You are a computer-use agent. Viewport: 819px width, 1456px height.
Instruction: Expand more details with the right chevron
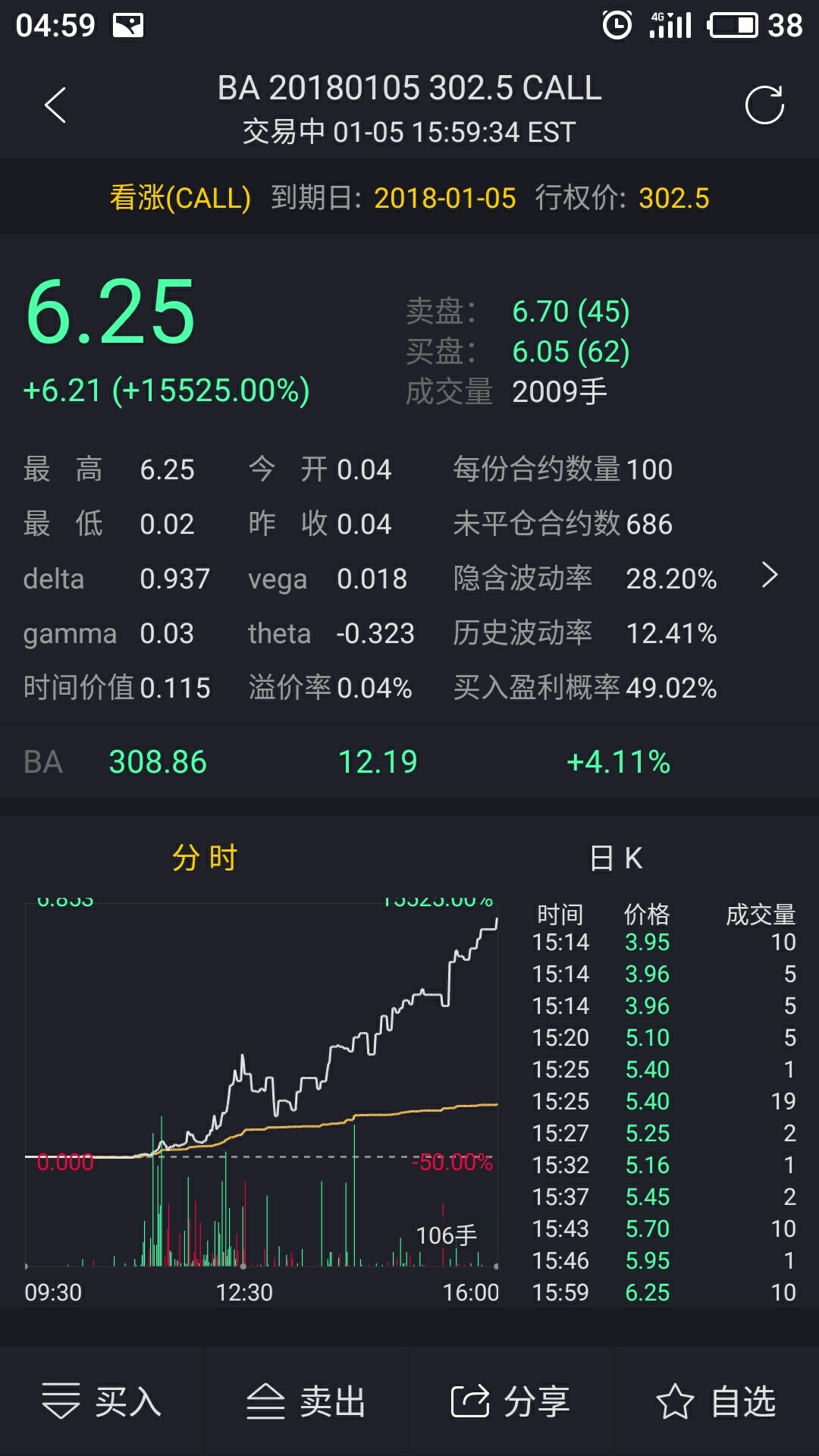(770, 576)
